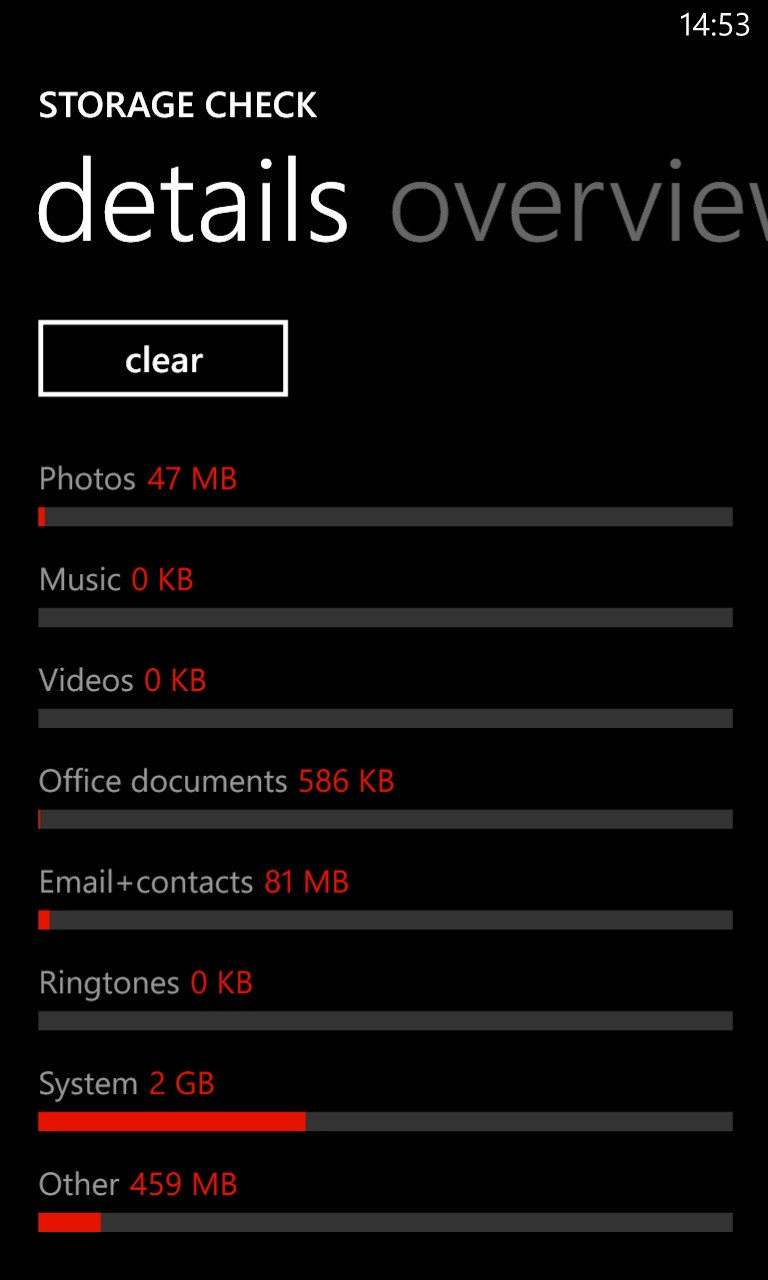The image size is (768, 1280).
Task: Tap the clear button
Action: click(x=163, y=358)
